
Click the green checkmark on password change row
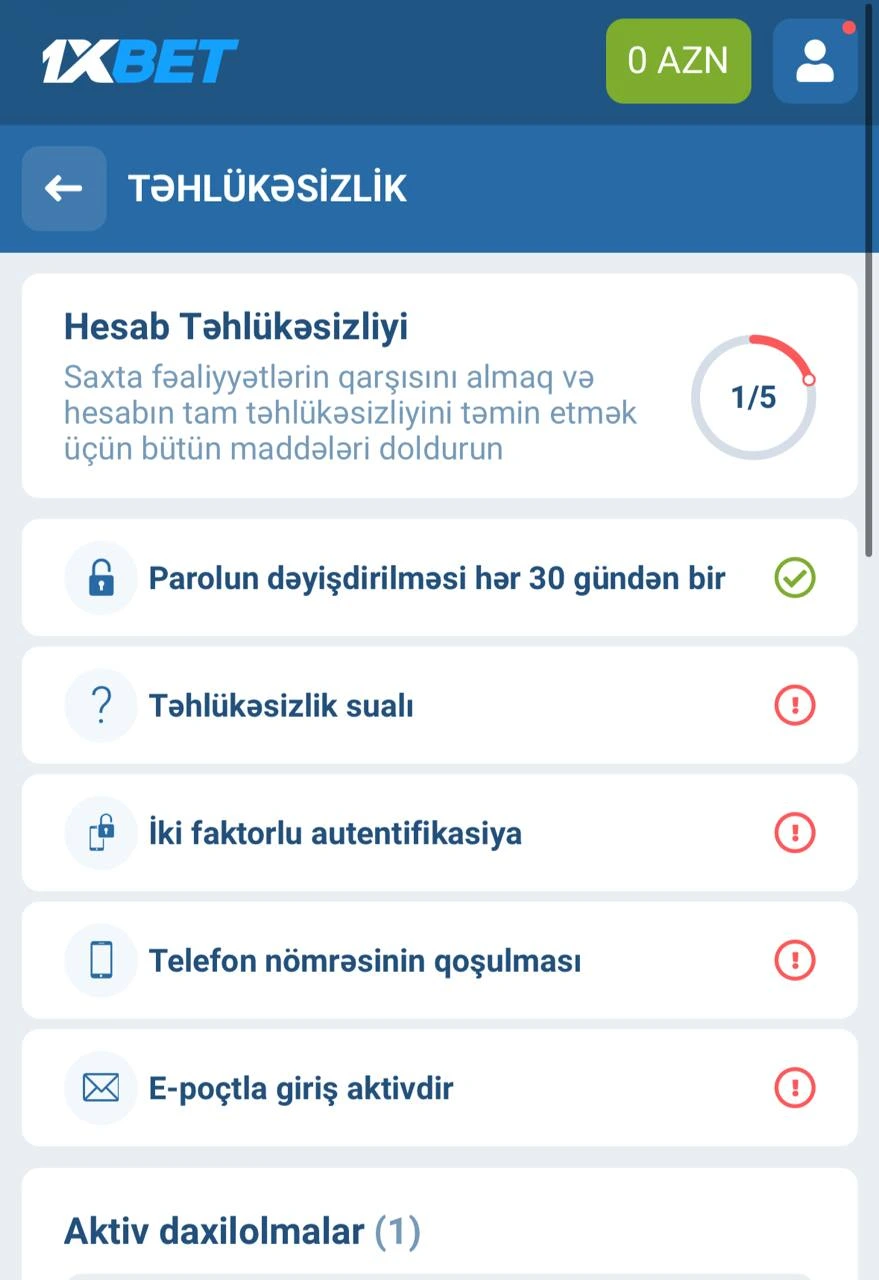tap(794, 577)
